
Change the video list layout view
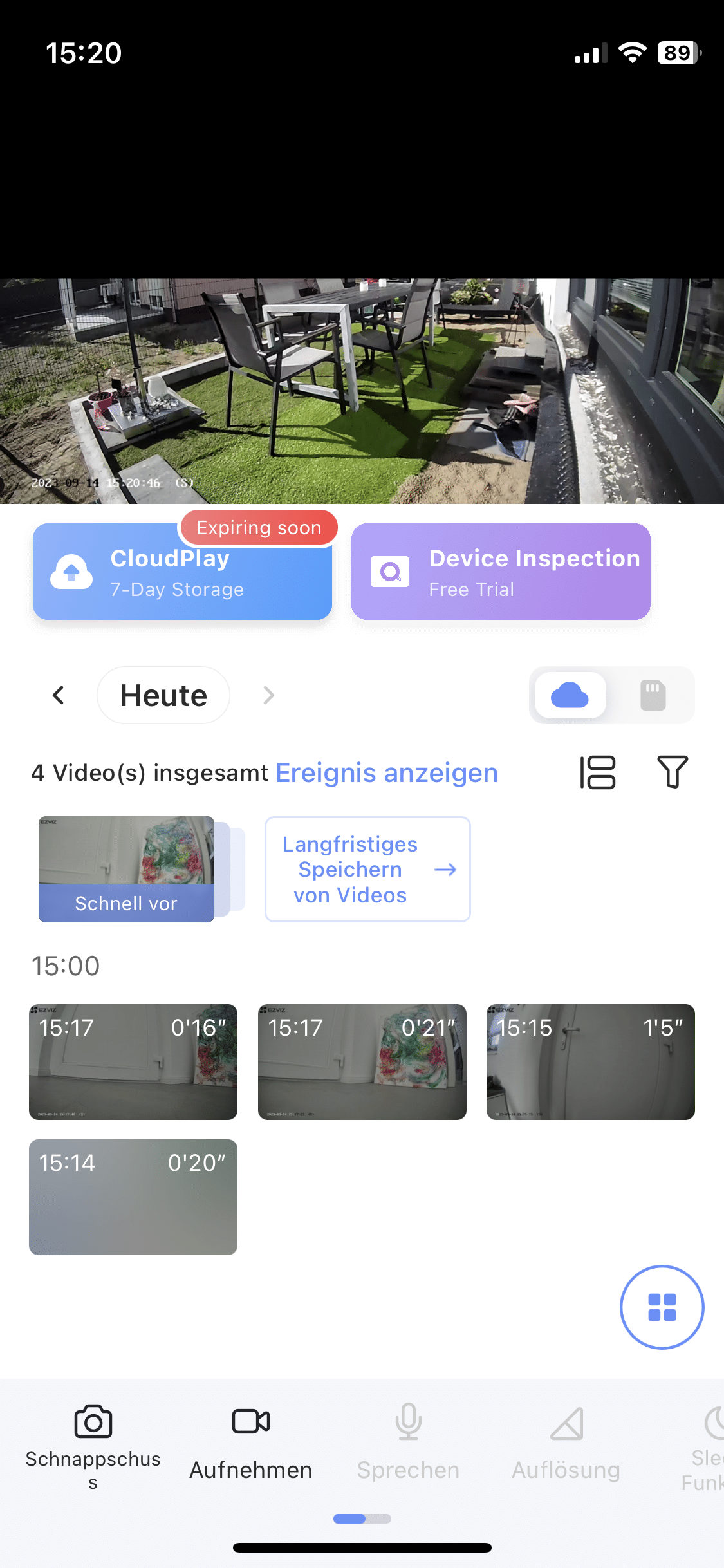pyautogui.click(x=598, y=772)
